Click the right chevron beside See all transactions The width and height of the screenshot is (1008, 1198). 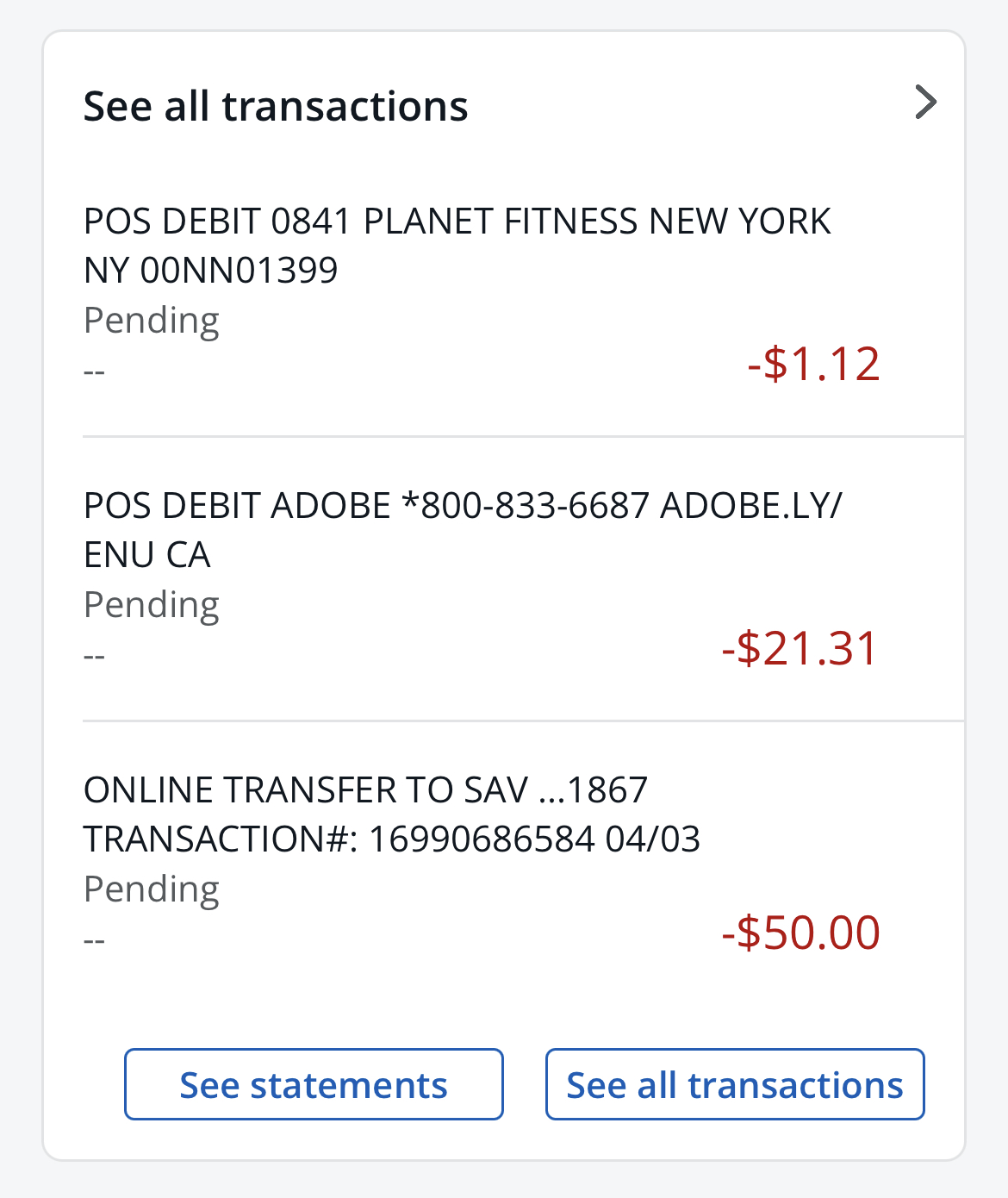(926, 103)
